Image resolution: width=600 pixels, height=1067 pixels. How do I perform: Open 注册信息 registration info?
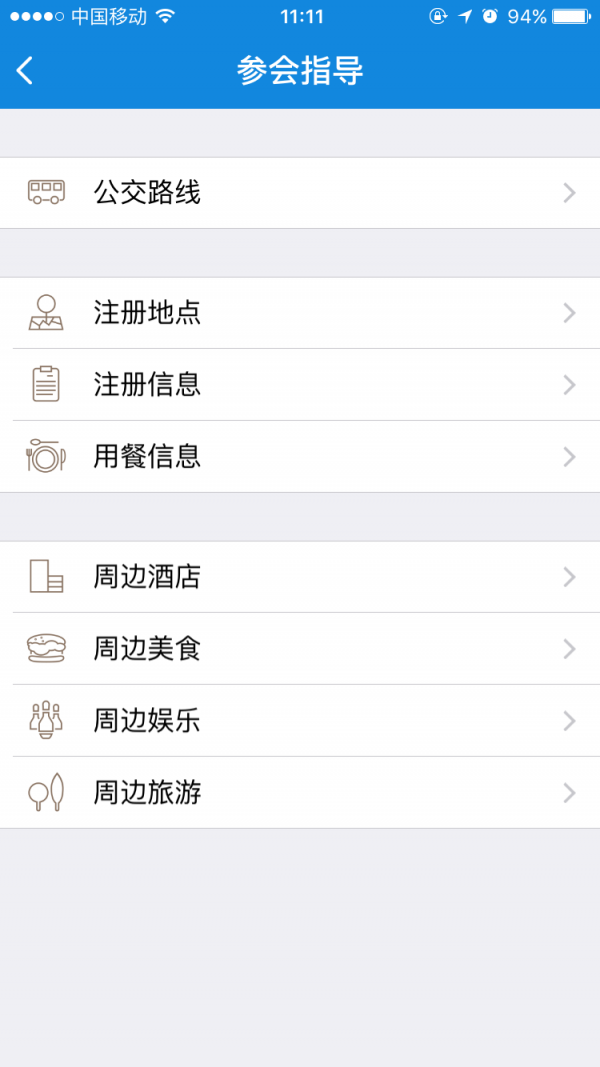tap(300, 385)
